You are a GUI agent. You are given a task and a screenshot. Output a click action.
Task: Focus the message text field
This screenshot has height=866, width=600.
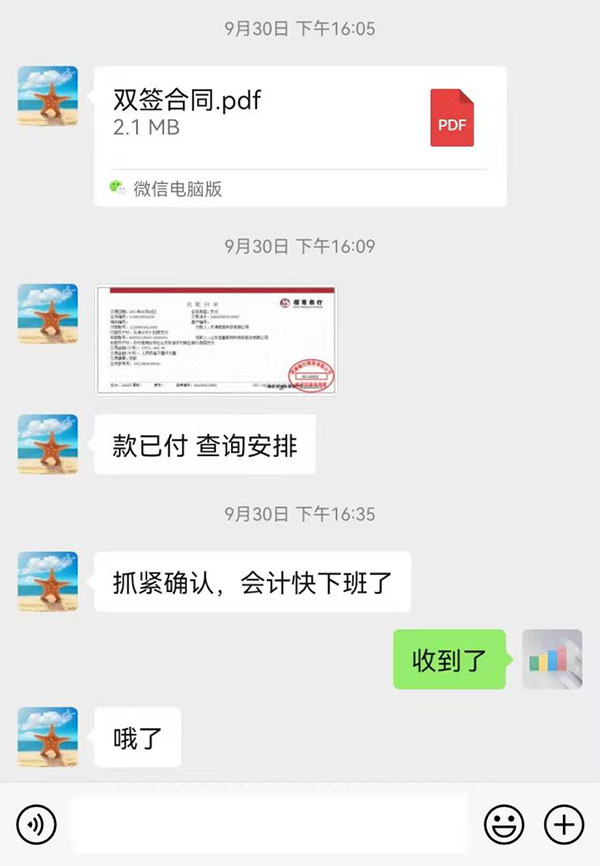[x=270, y=824]
